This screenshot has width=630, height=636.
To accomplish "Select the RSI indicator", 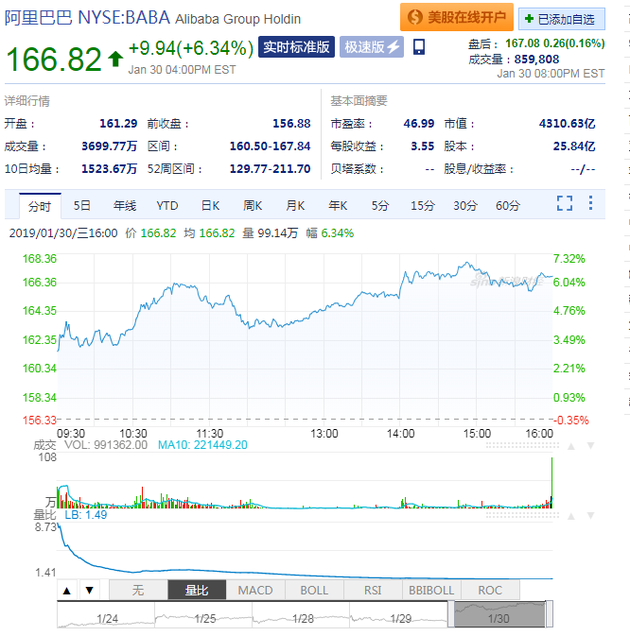I will point(372,590).
